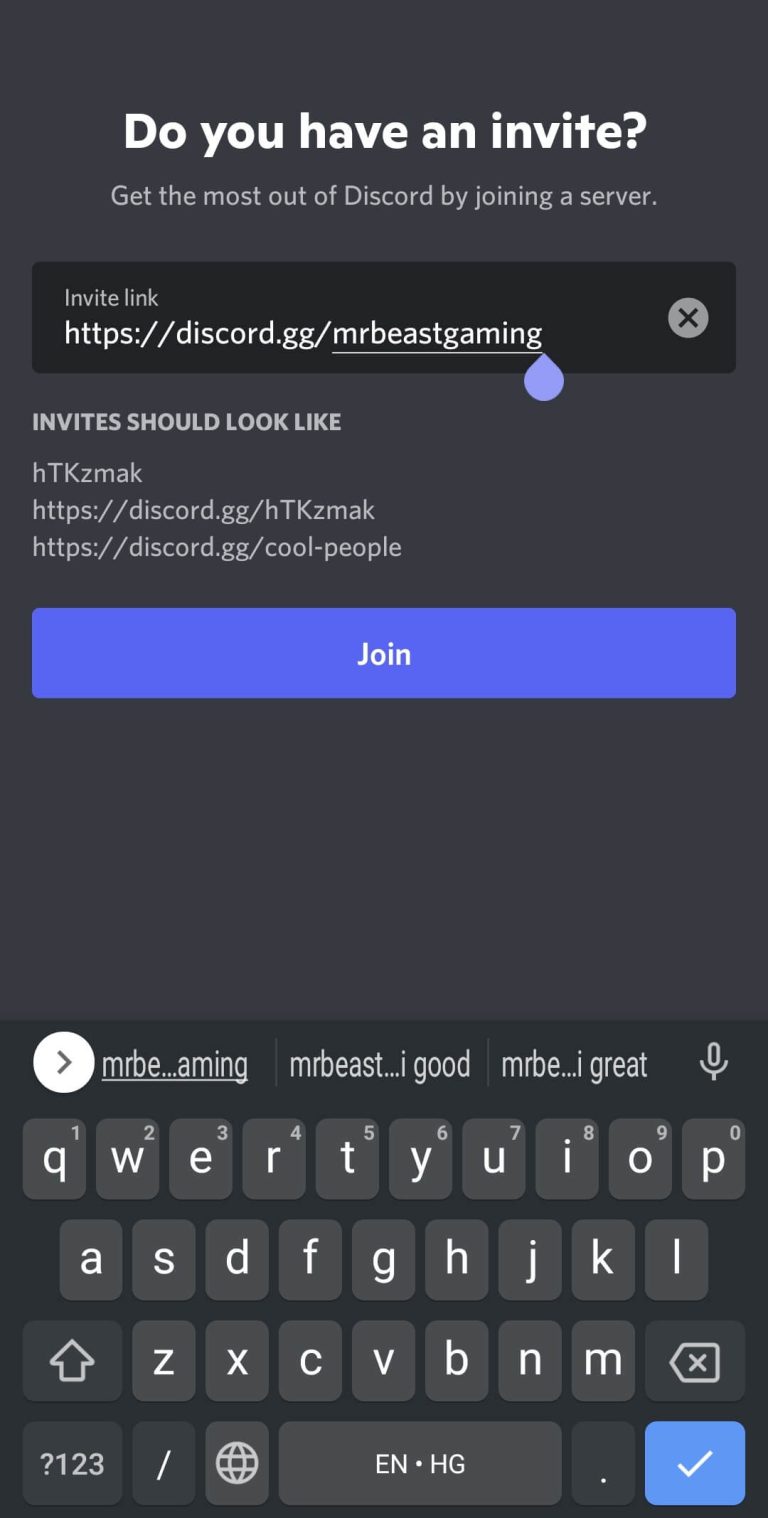
Task: Confirm with the blue checkmark key
Action: 695,1463
